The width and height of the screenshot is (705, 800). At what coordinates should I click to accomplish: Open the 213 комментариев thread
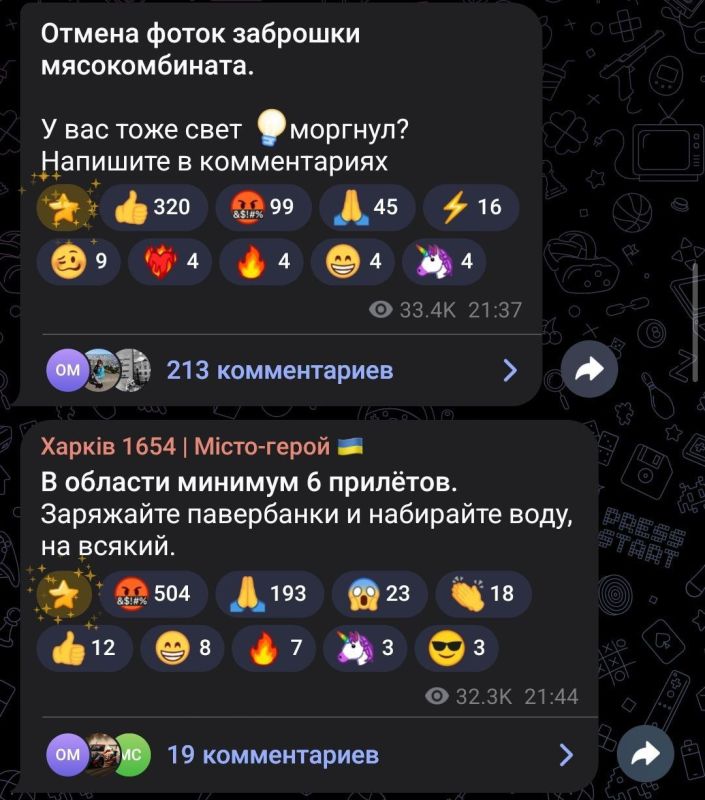(280, 371)
